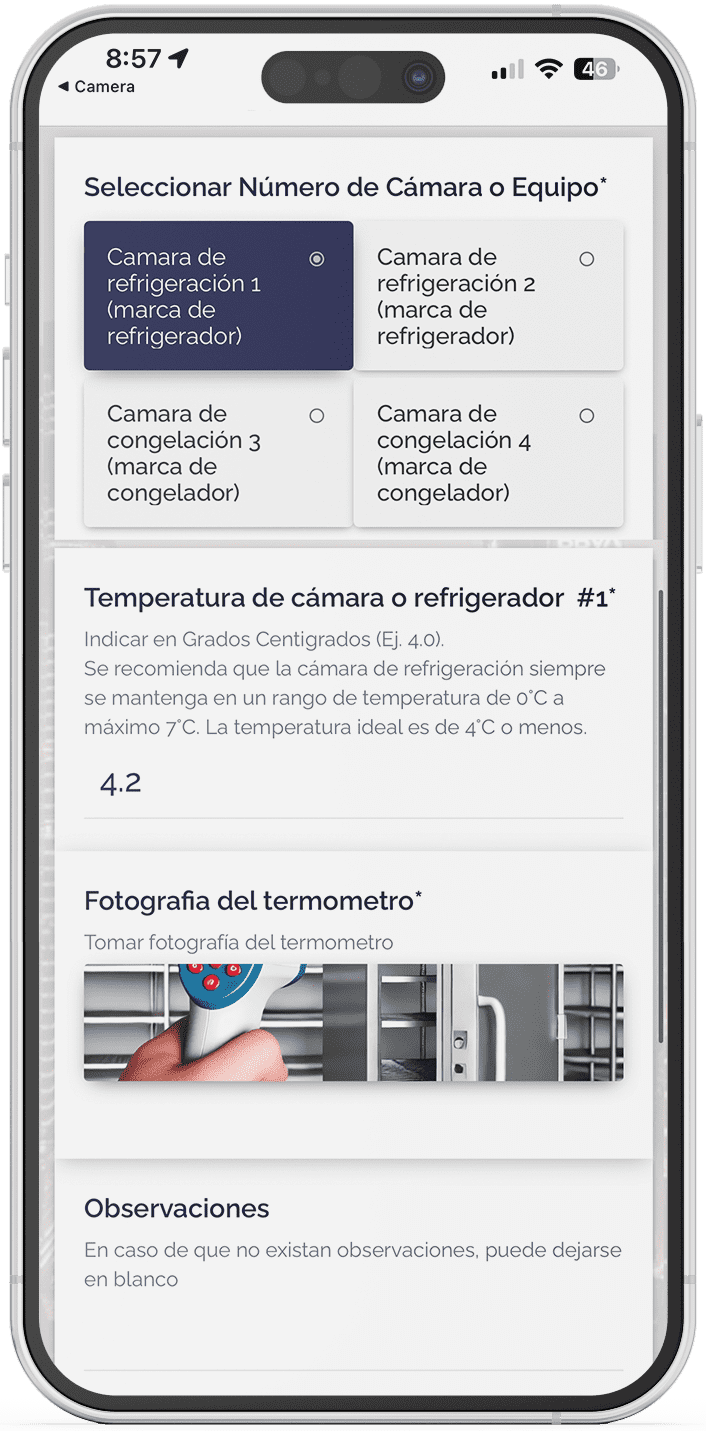
Task: Open the thermometer photograph
Action: [353, 1022]
